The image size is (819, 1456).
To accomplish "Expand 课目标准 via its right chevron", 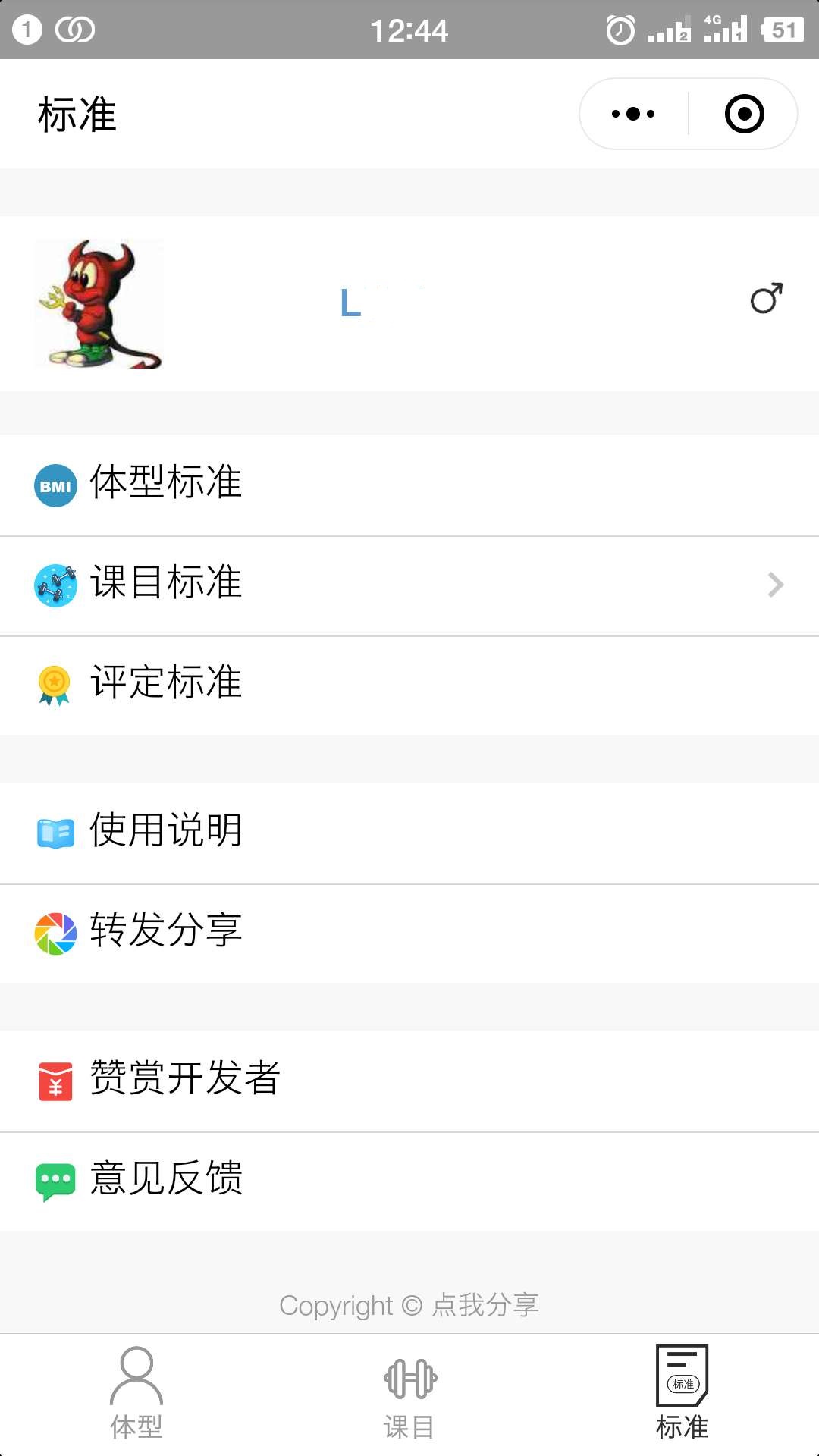I will click(775, 585).
